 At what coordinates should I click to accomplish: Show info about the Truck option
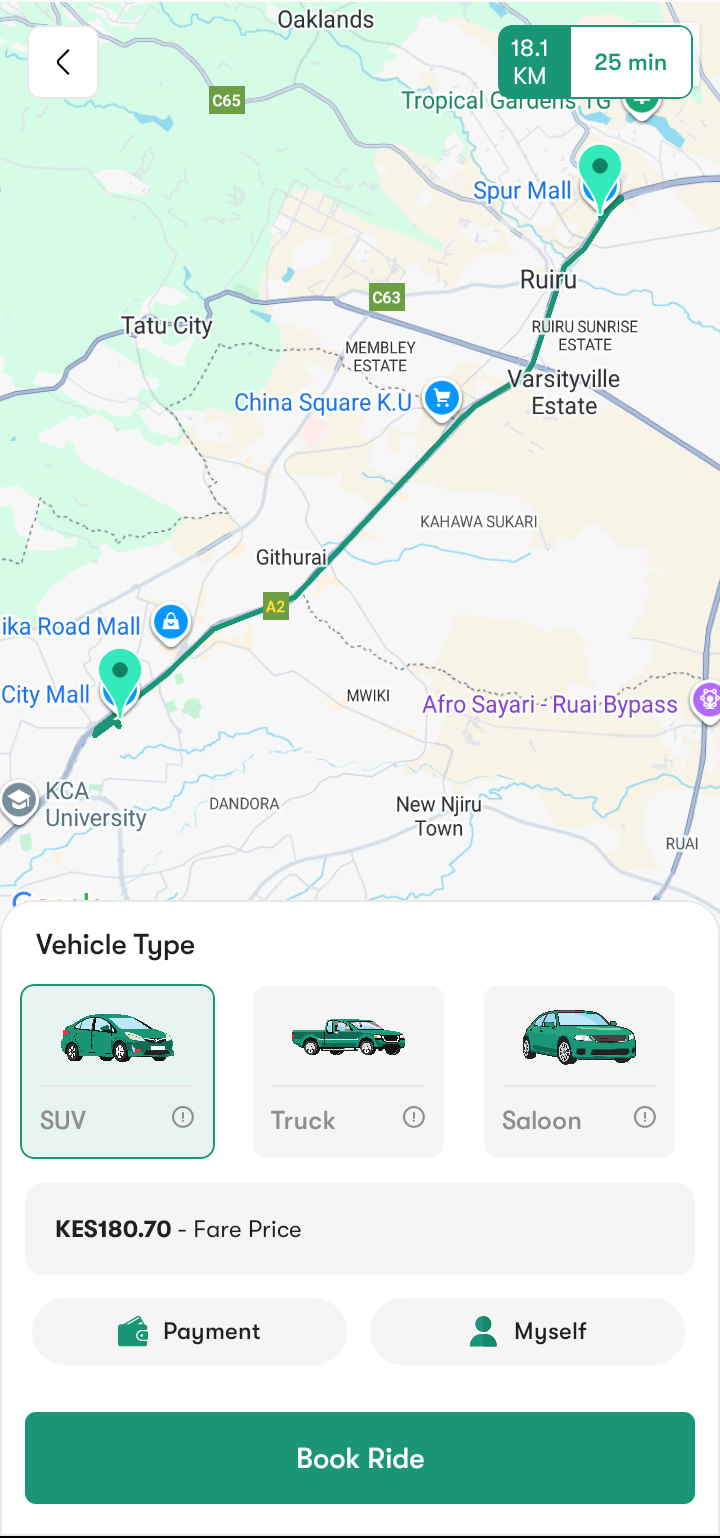coord(414,1118)
